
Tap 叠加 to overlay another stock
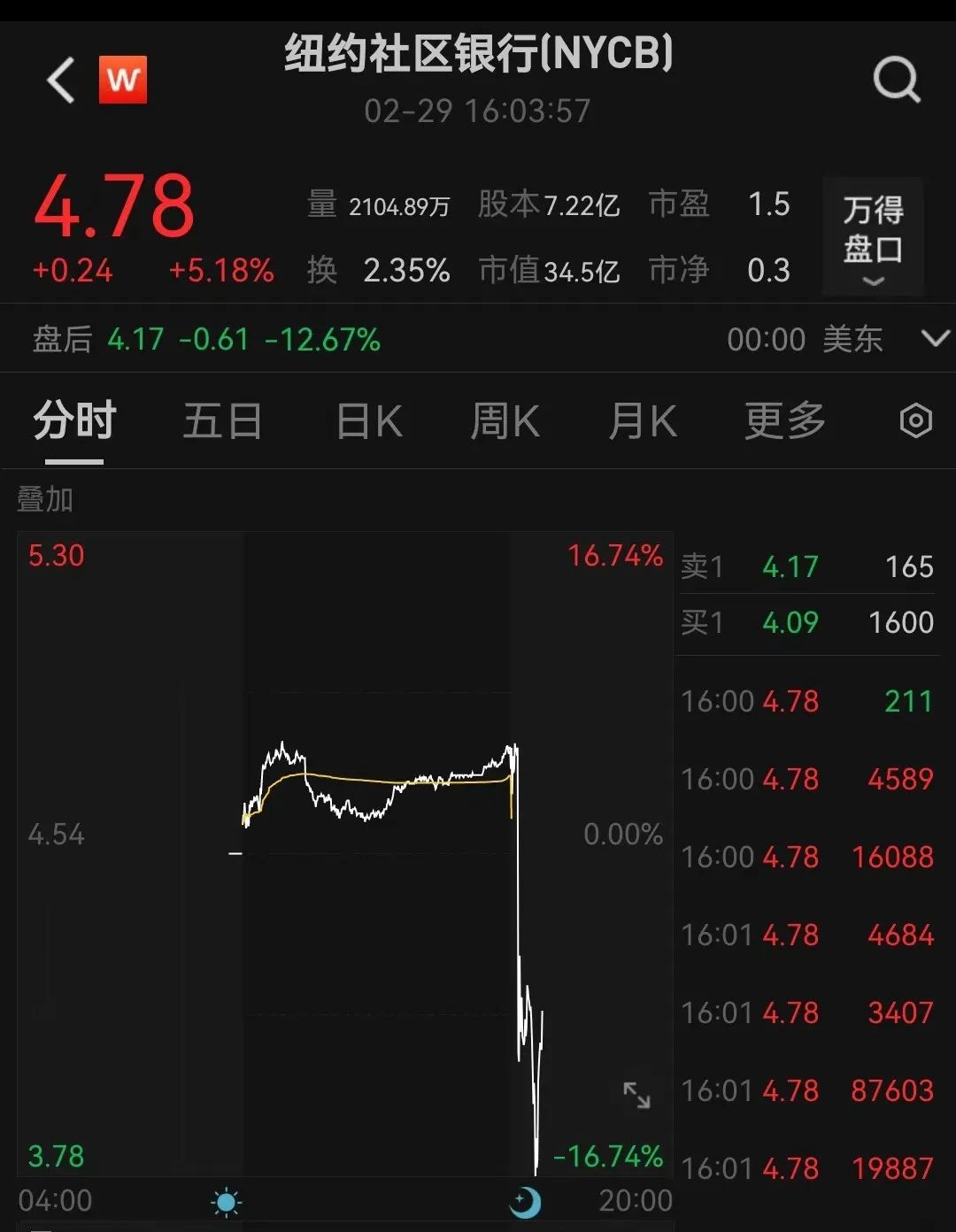(45, 499)
